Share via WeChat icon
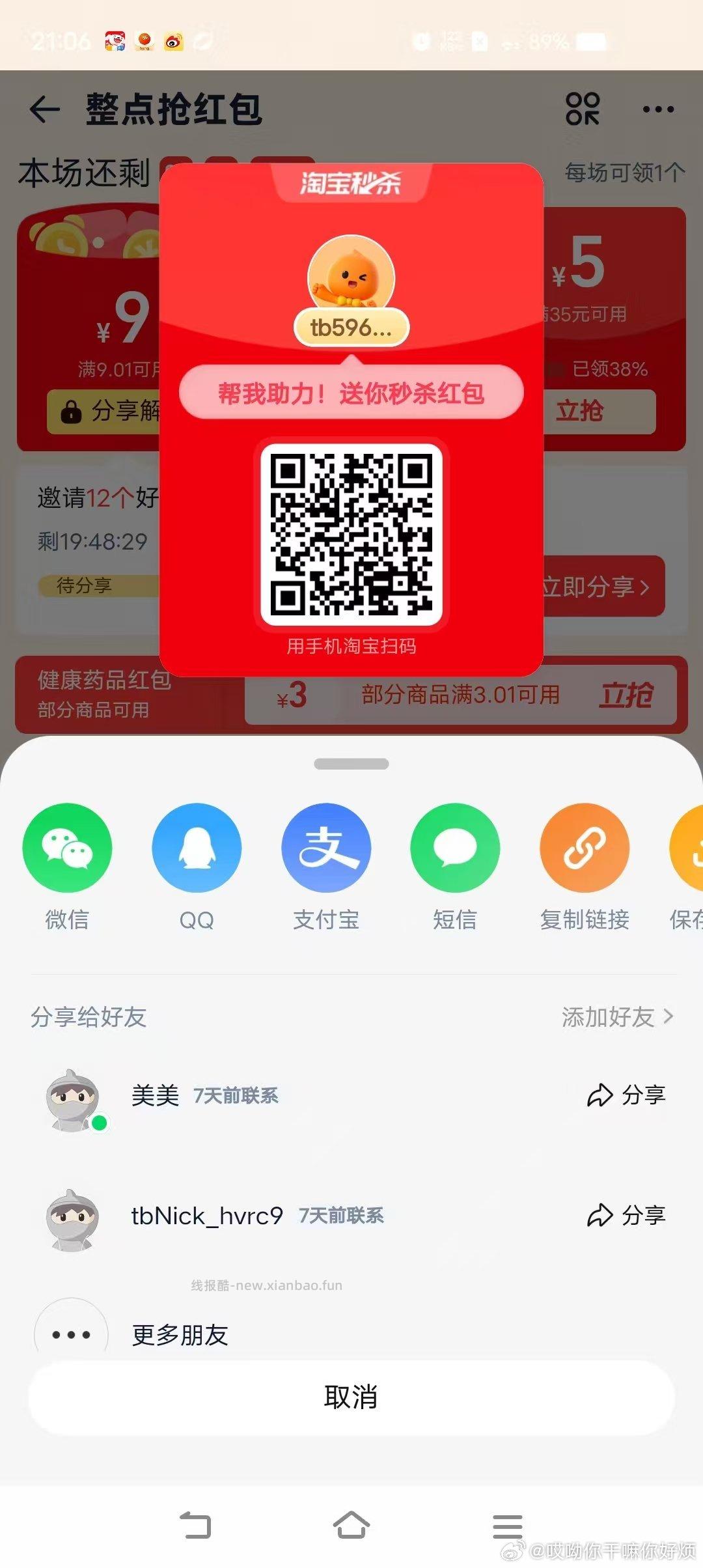This screenshot has height=1568, width=703. 68,848
